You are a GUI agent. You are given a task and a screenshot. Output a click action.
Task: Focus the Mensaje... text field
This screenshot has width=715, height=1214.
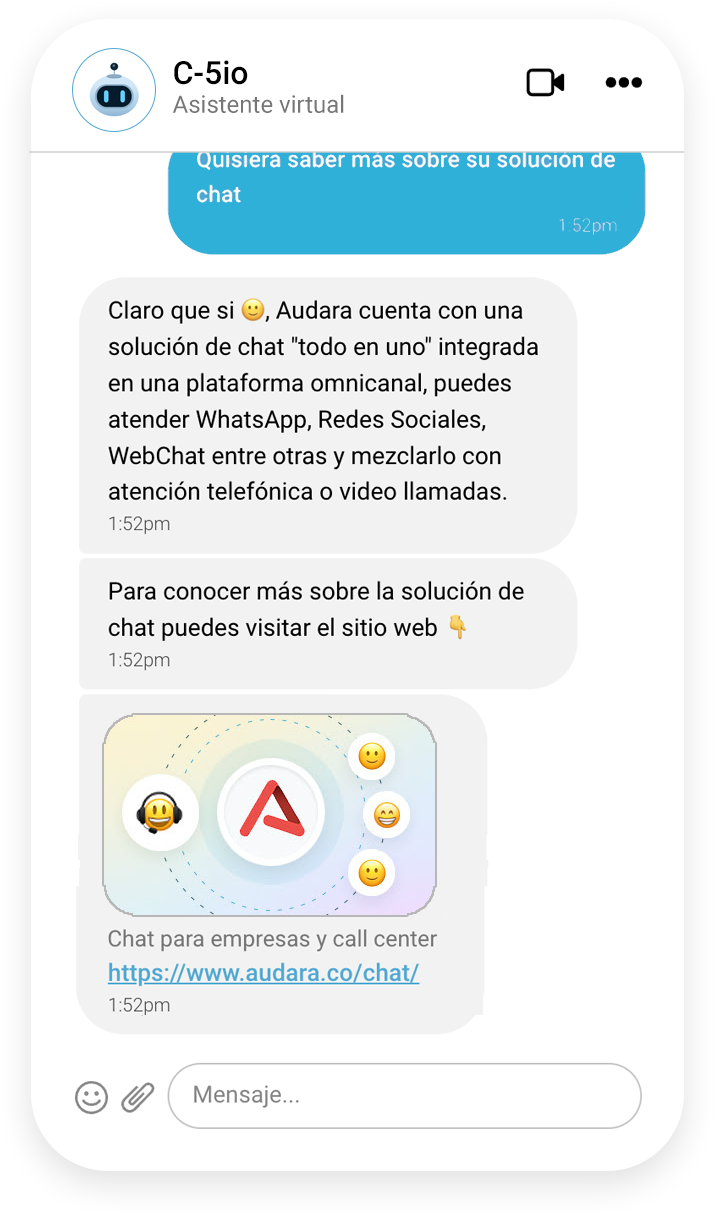tap(404, 1095)
